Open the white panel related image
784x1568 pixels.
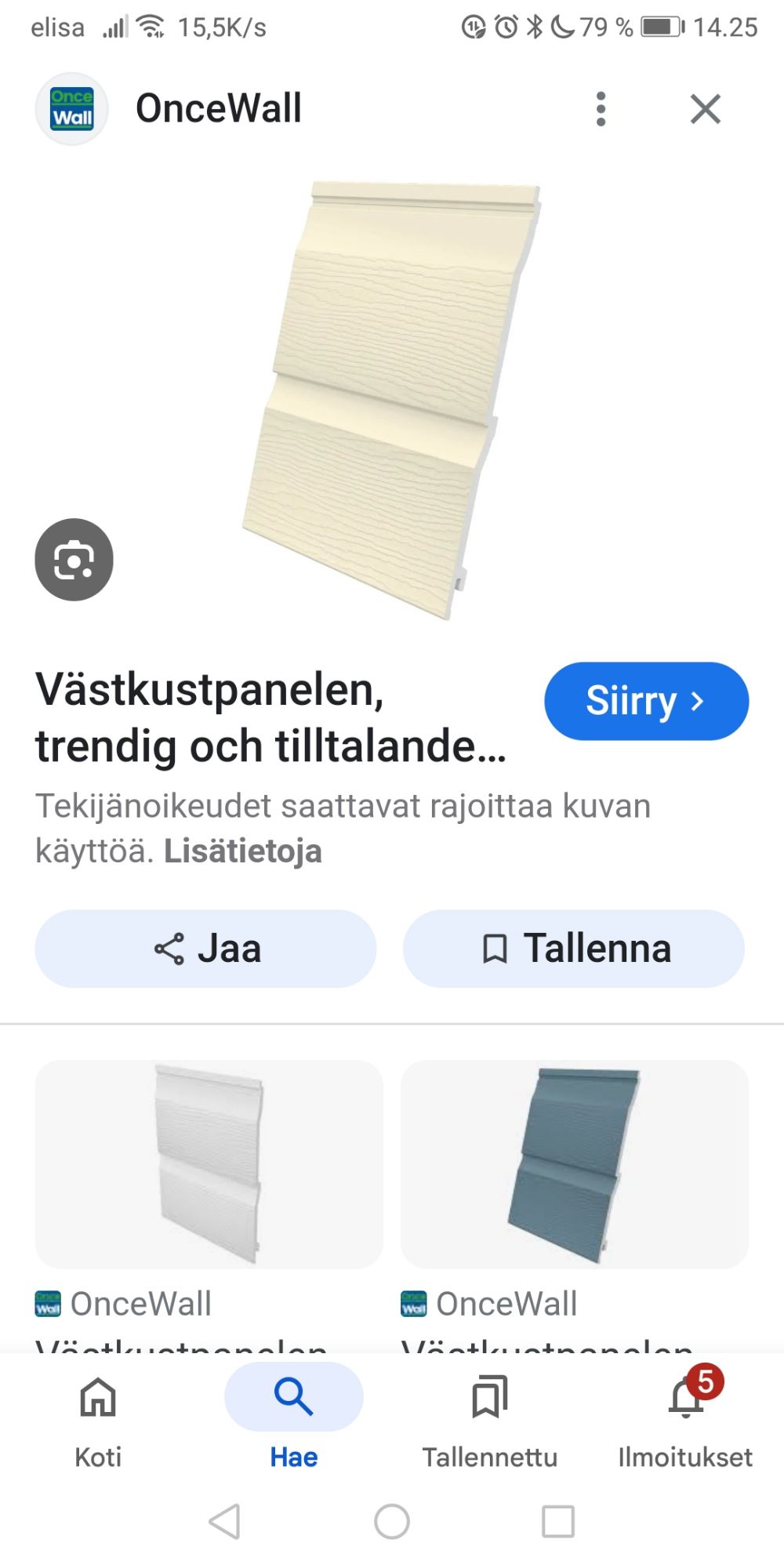(209, 1163)
